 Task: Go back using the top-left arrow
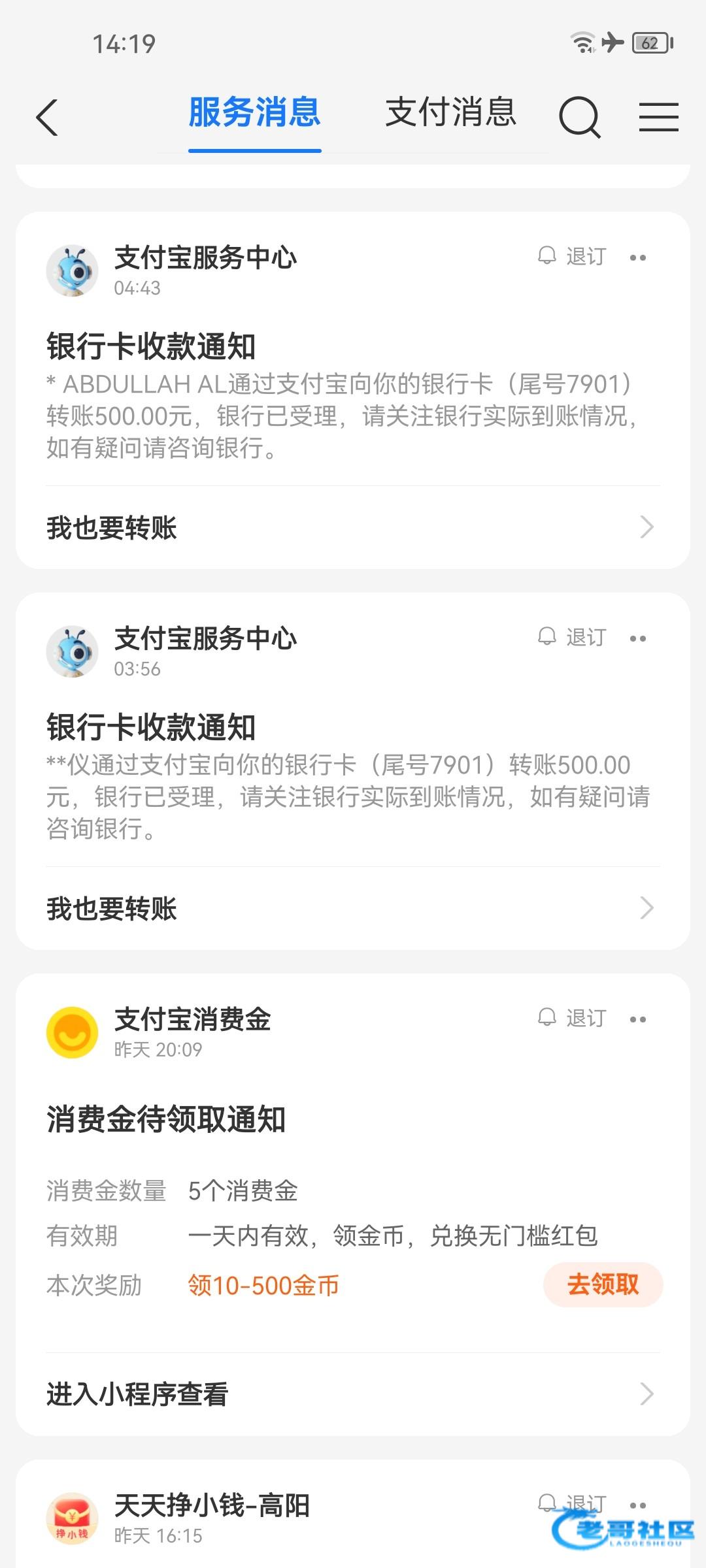pos(47,118)
